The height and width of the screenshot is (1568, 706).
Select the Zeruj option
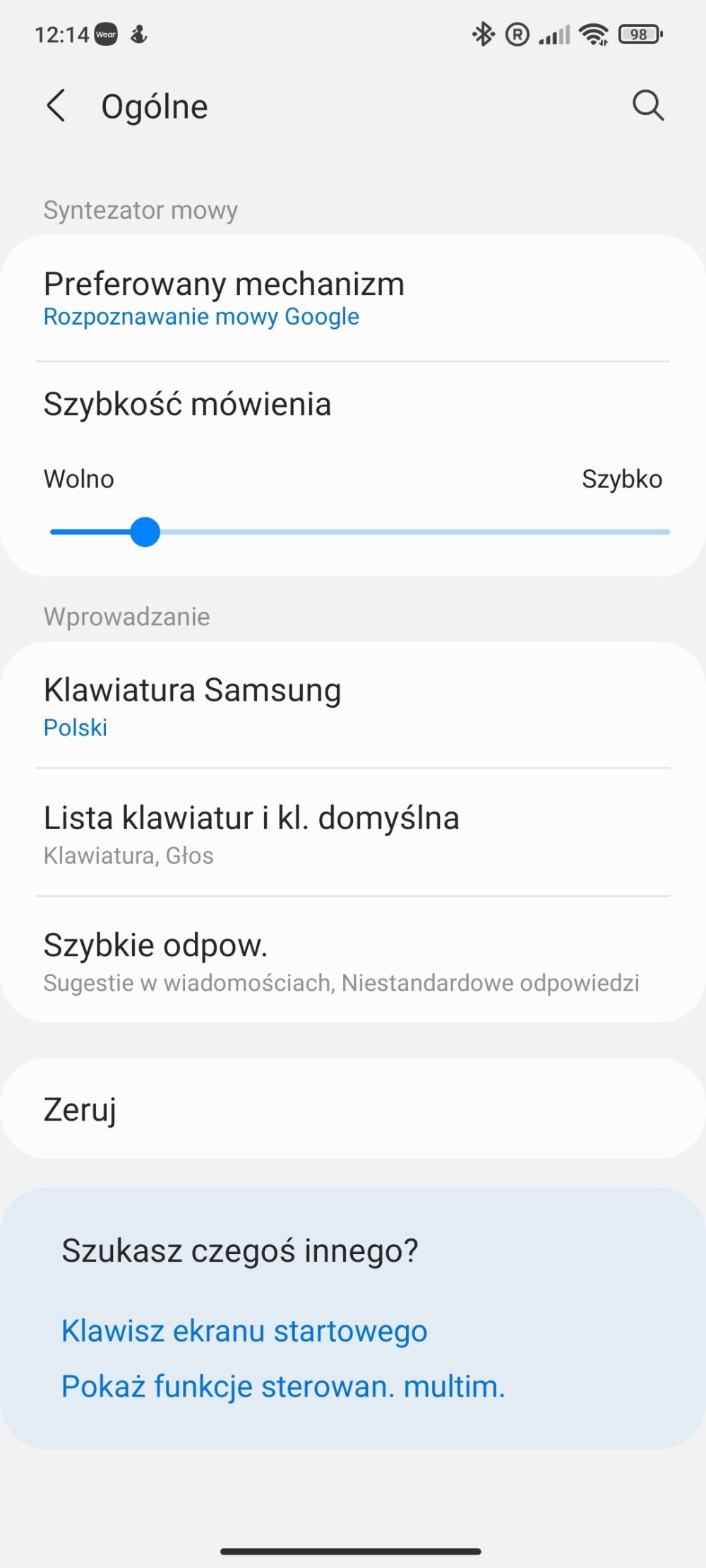[353, 1109]
